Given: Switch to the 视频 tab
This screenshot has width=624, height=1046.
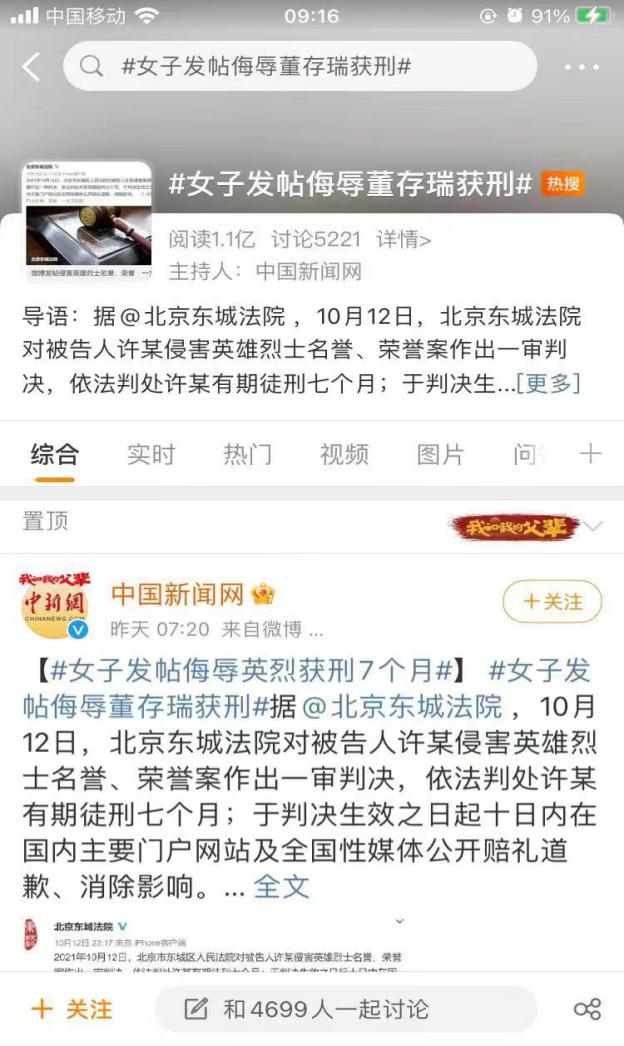Looking at the screenshot, I should click(x=344, y=454).
